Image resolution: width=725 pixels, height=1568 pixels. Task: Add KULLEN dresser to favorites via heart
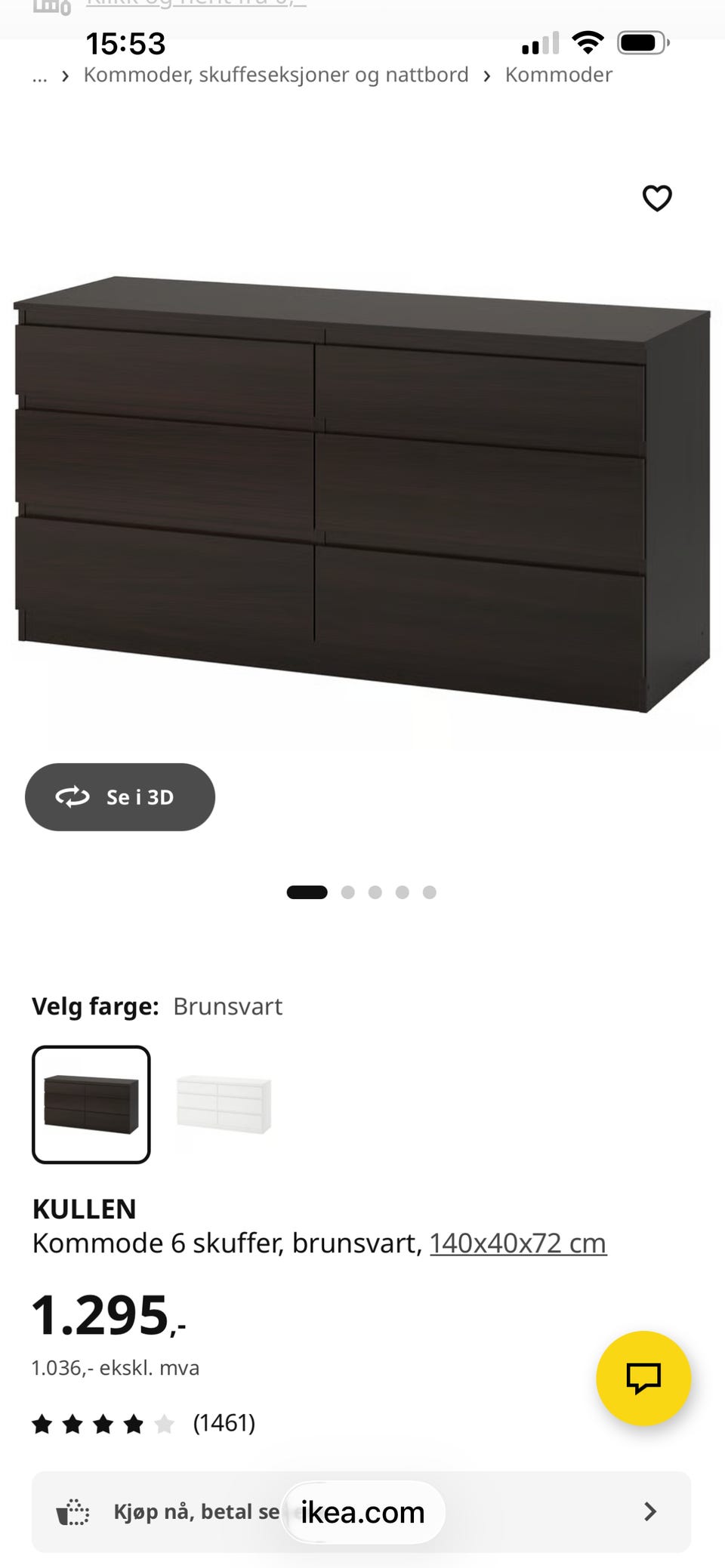pyautogui.click(x=657, y=199)
